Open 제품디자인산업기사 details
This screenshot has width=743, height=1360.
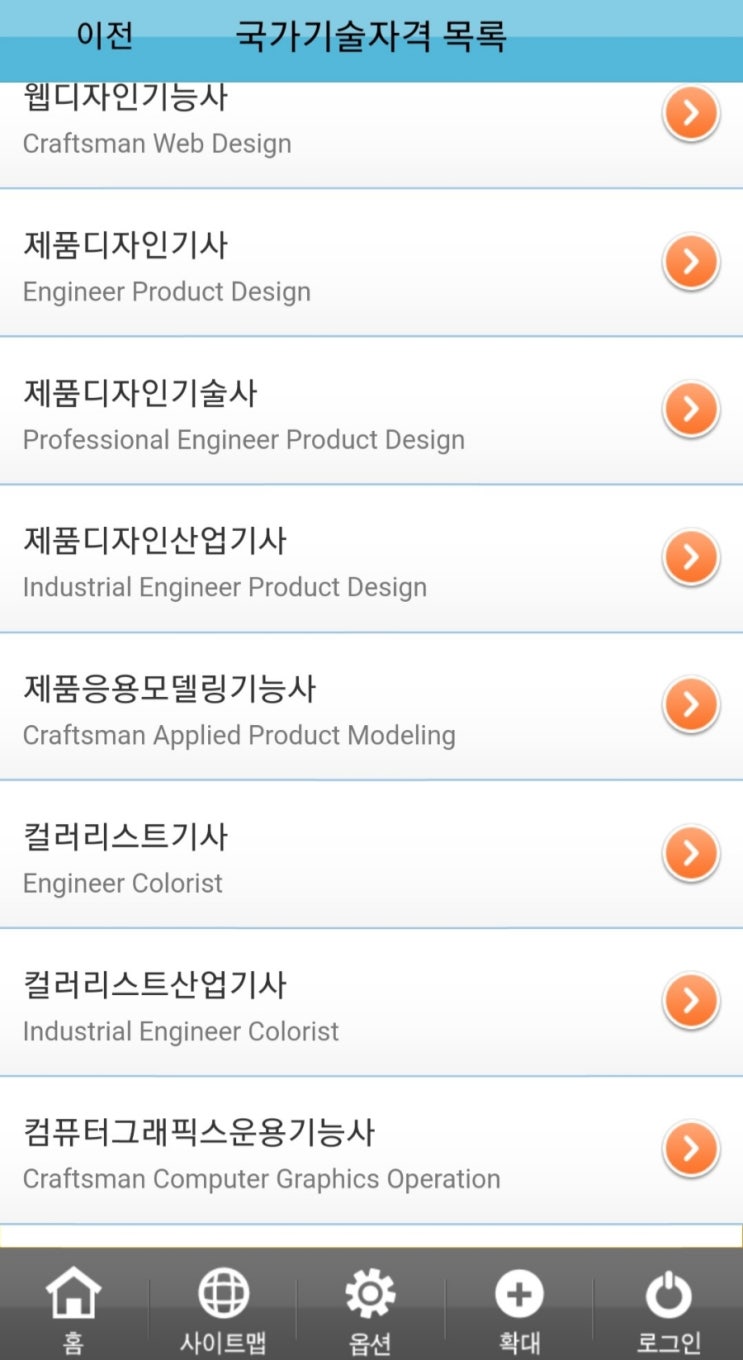click(371, 559)
